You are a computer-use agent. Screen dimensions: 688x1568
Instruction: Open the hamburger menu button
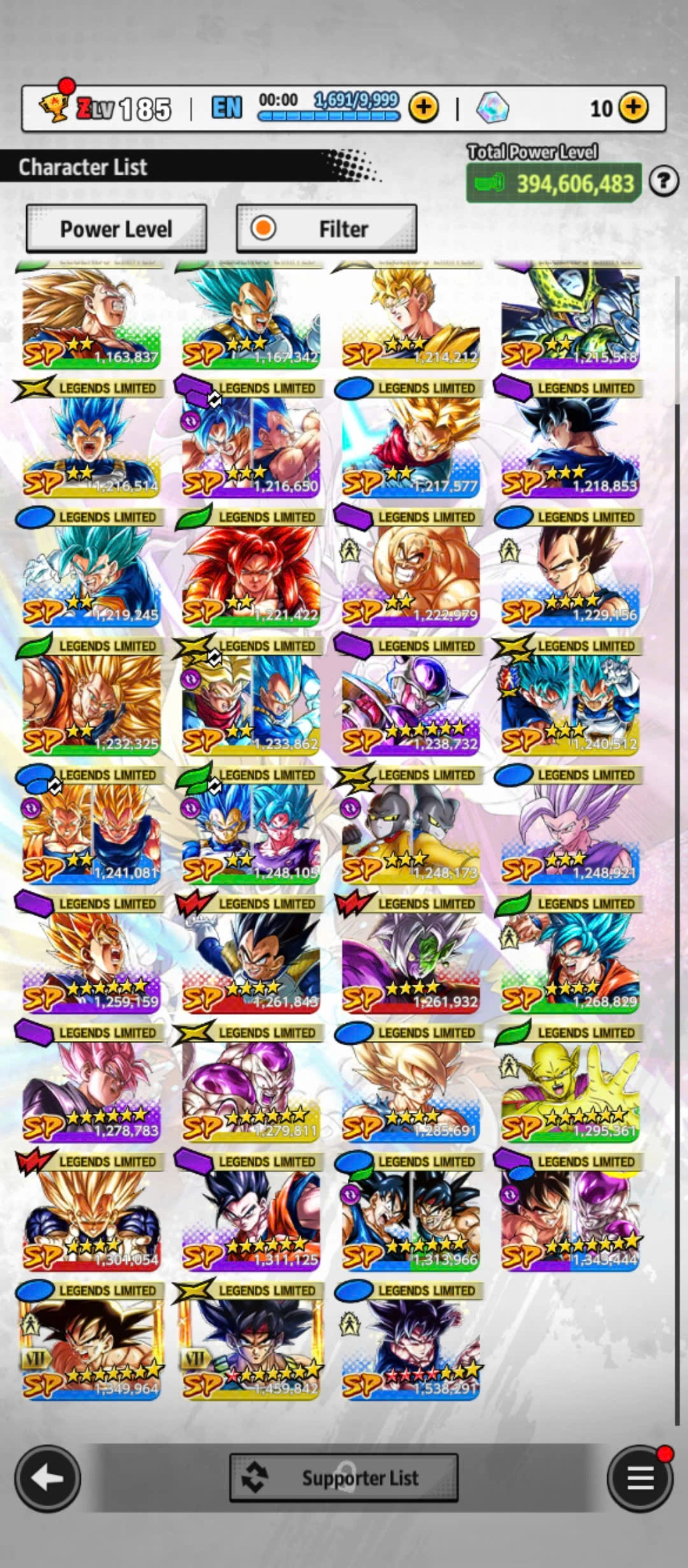pos(640,1477)
